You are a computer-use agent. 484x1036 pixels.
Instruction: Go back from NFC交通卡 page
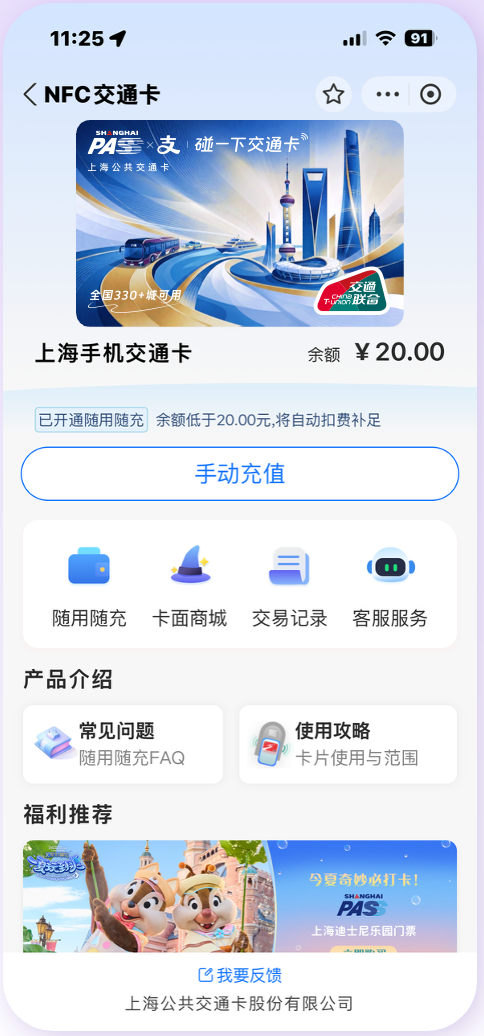click(x=30, y=94)
